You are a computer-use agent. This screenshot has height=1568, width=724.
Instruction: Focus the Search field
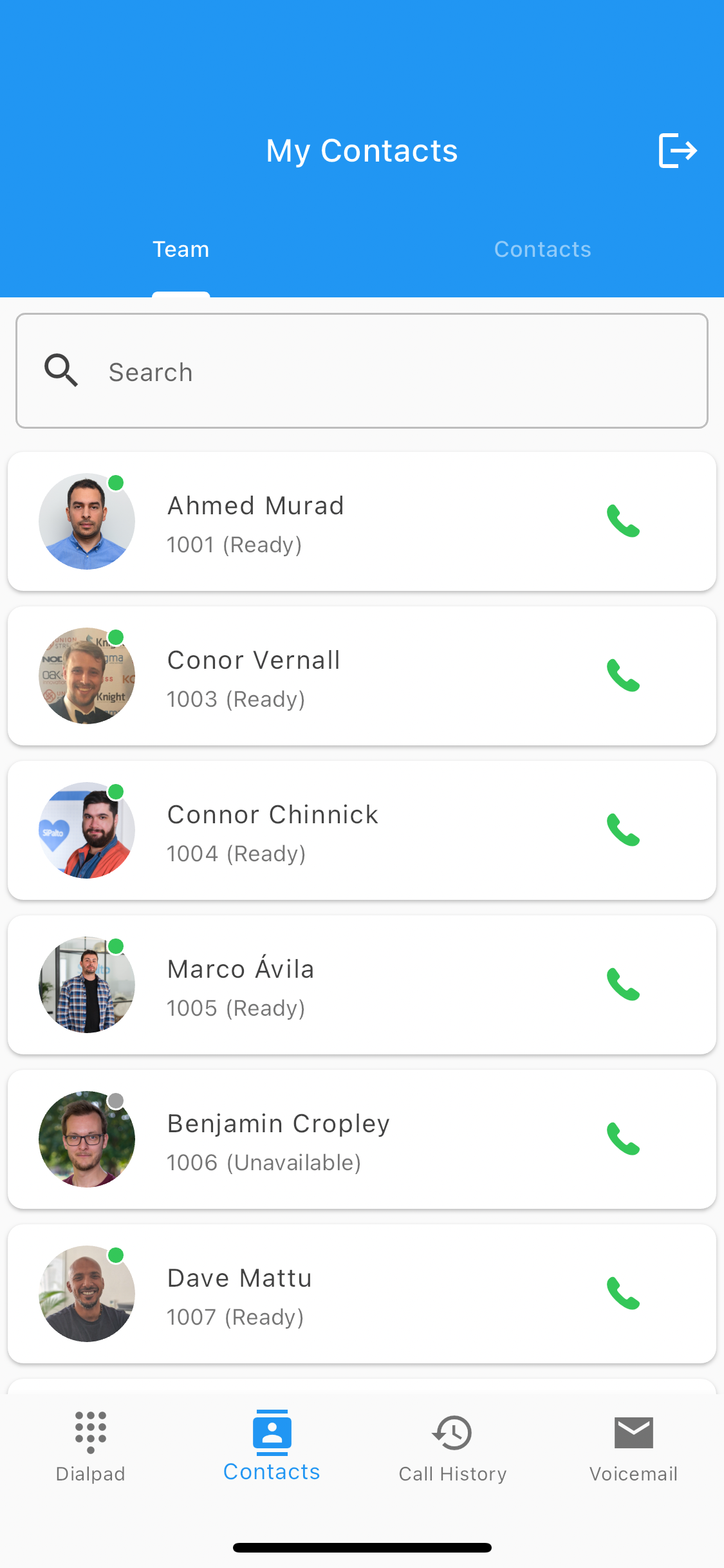pos(386,372)
